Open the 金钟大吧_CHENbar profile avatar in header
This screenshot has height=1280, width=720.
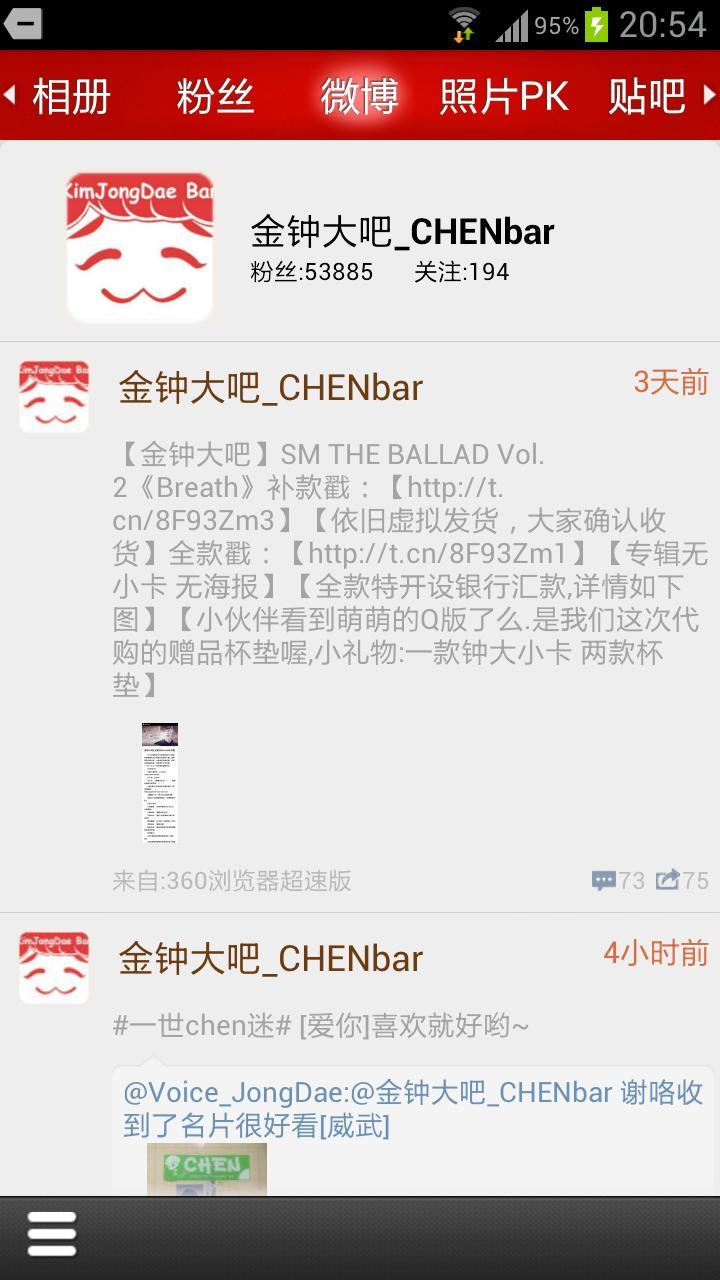click(140, 248)
